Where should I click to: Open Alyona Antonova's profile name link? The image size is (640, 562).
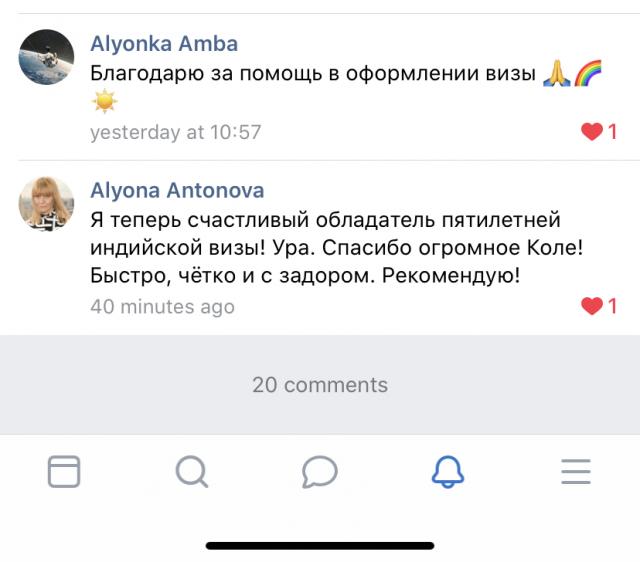click(x=177, y=191)
